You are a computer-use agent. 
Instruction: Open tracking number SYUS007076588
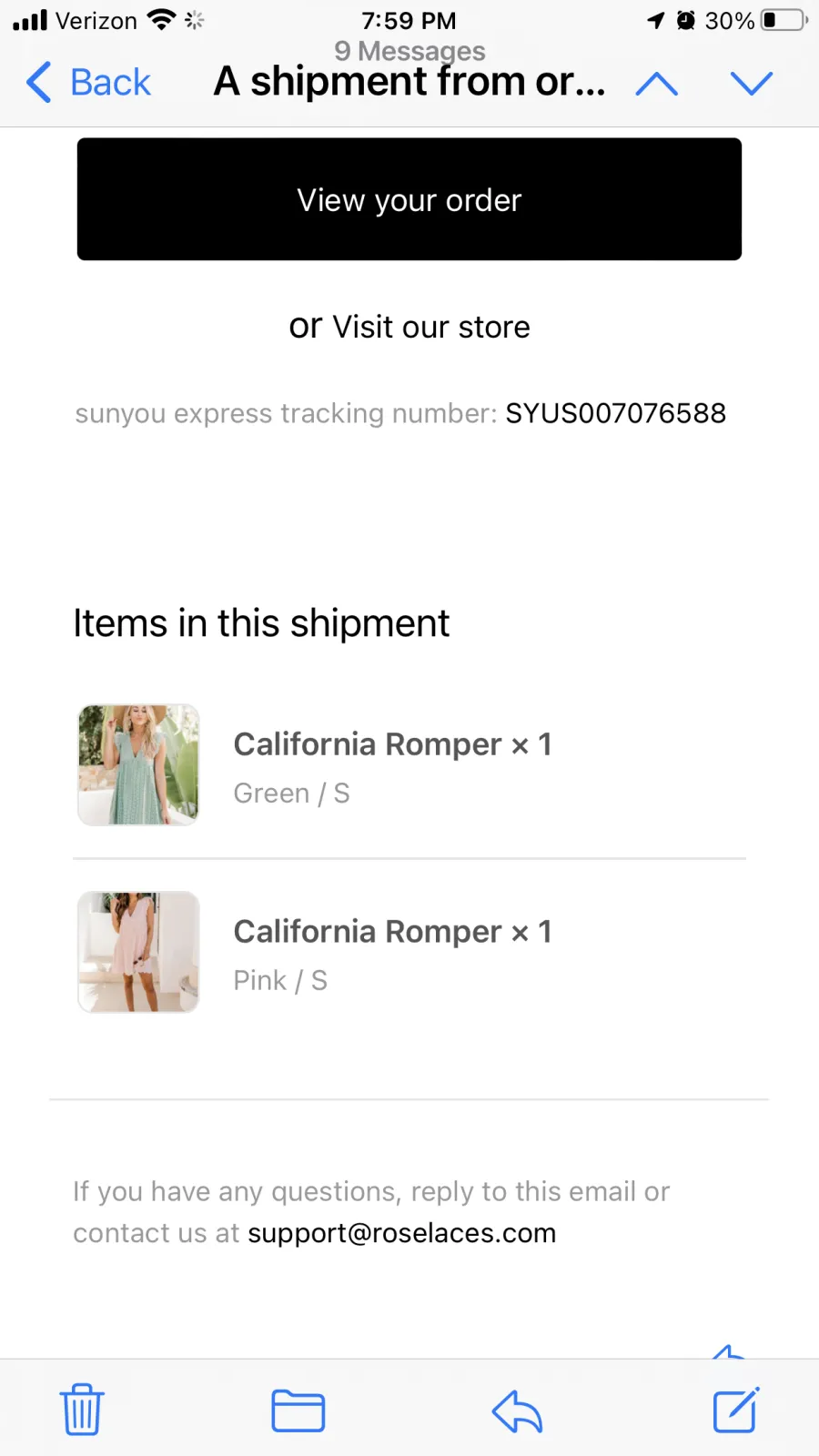point(616,413)
